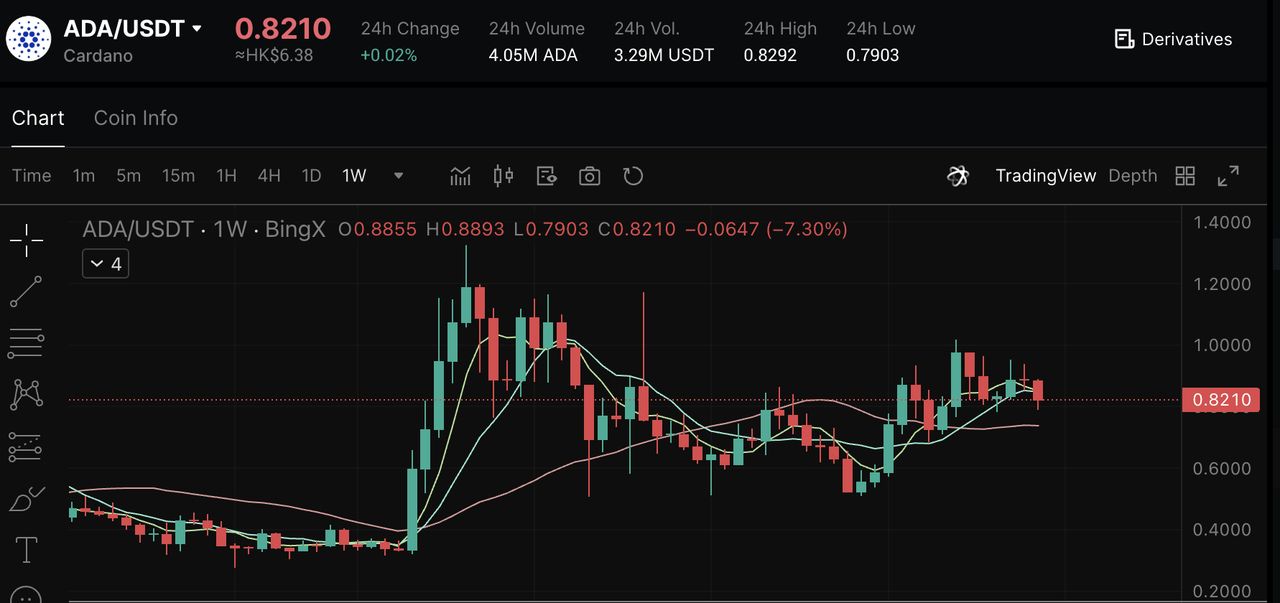Take a chart snapshot with the camera icon

[590, 176]
